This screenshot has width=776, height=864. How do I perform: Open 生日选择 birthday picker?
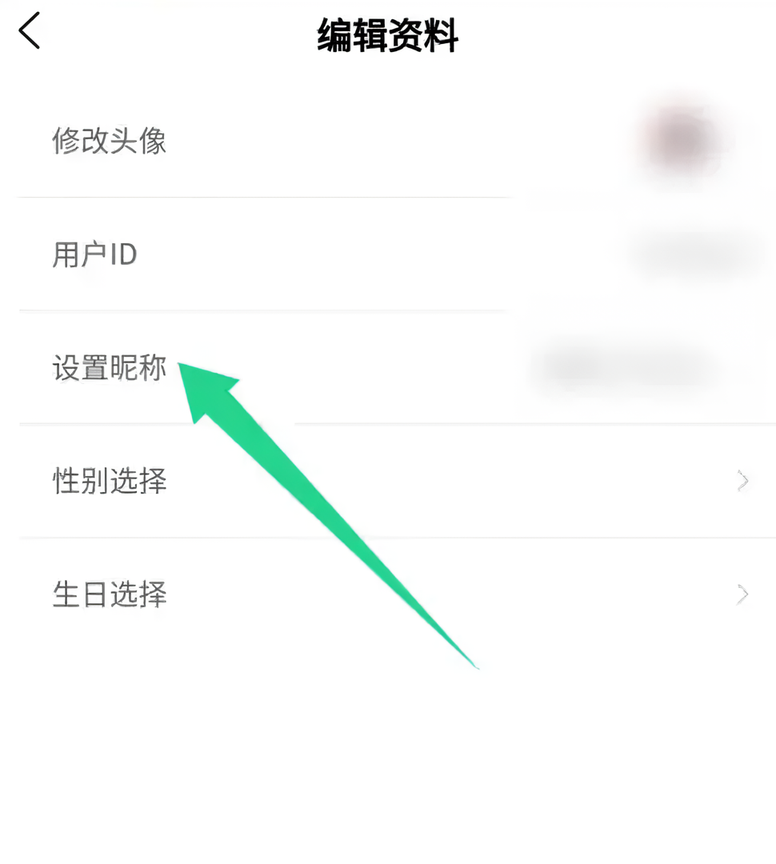click(300, 594)
